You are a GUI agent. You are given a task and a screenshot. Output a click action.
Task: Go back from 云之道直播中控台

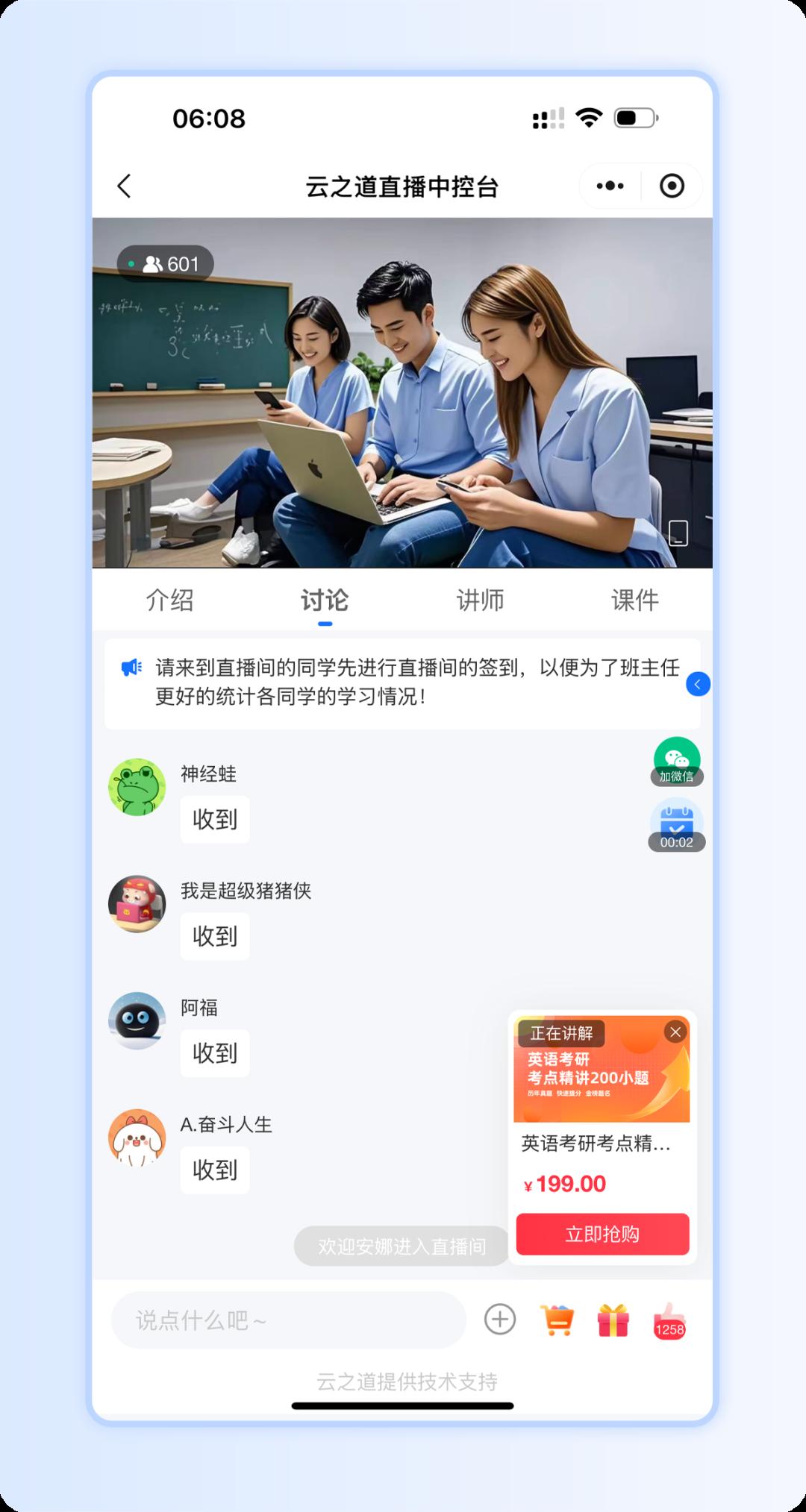coord(125,186)
